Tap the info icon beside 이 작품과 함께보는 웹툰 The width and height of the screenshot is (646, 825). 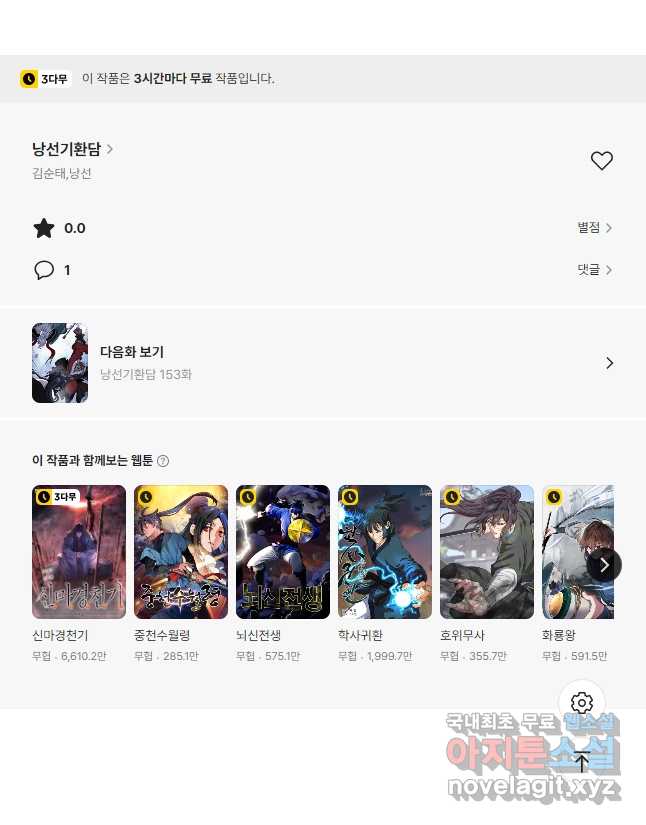(163, 461)
